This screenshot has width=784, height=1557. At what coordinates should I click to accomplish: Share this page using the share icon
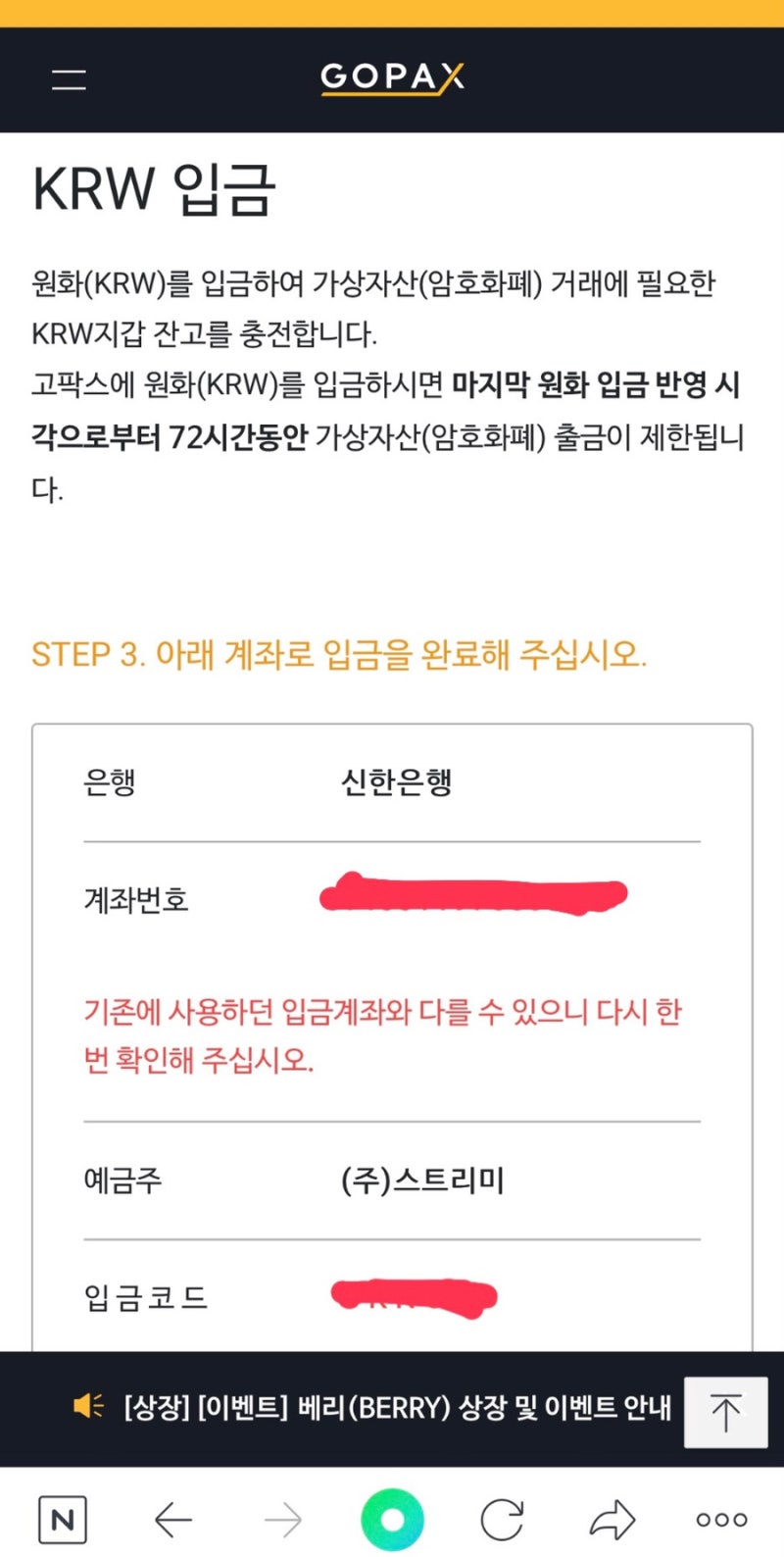point(610,1519)
